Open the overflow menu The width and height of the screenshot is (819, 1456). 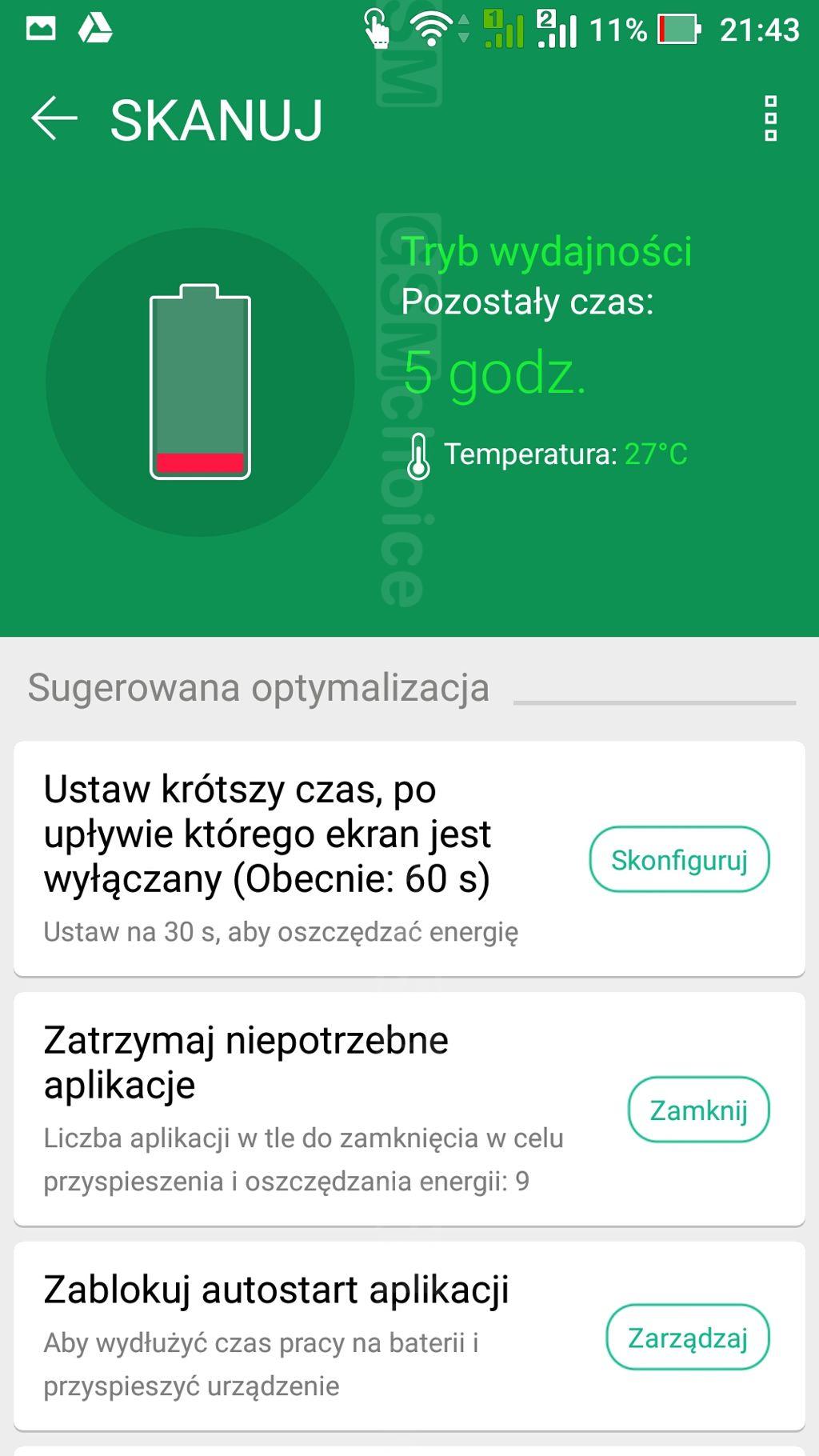point(770,118)
